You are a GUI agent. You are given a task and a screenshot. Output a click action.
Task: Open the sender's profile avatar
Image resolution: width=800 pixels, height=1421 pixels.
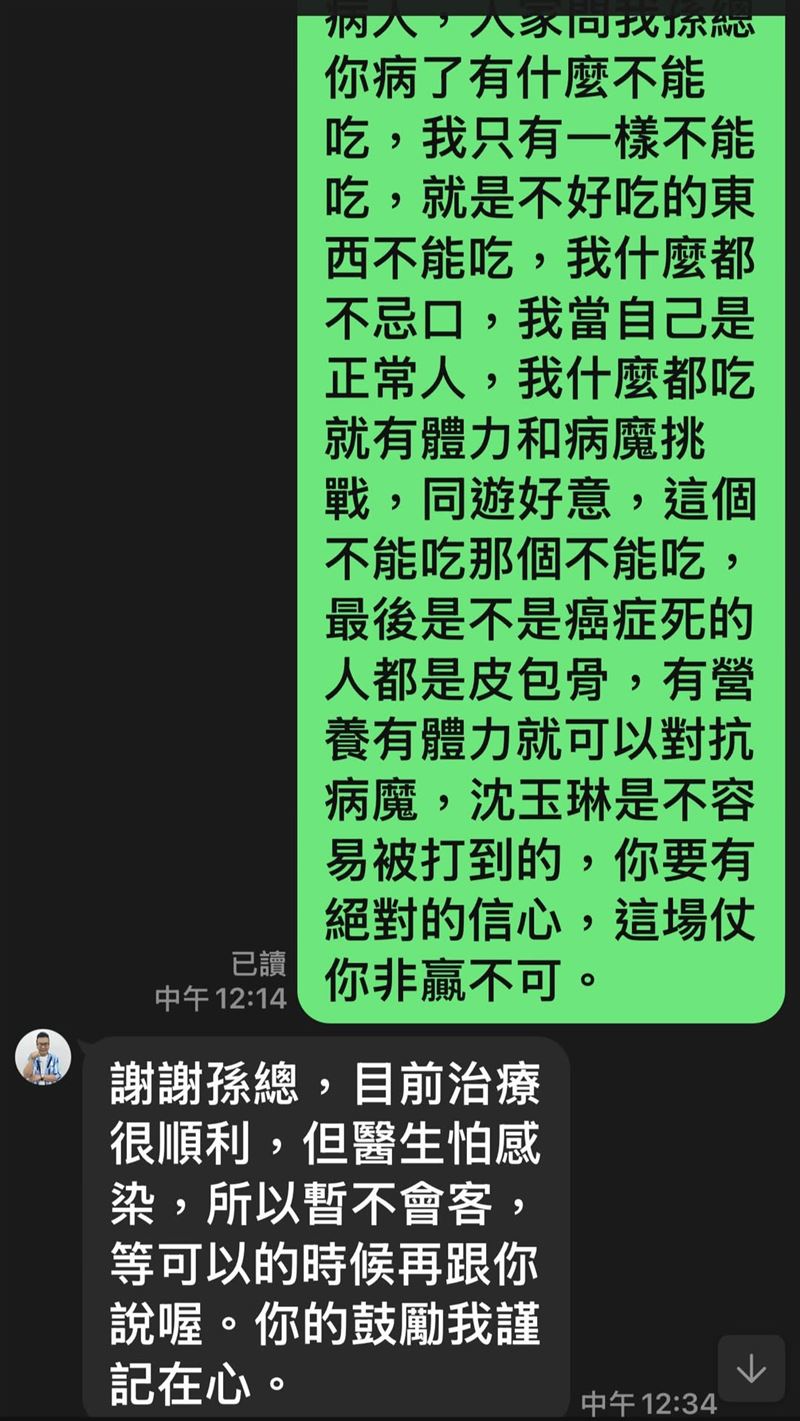tap(43, 1057)
